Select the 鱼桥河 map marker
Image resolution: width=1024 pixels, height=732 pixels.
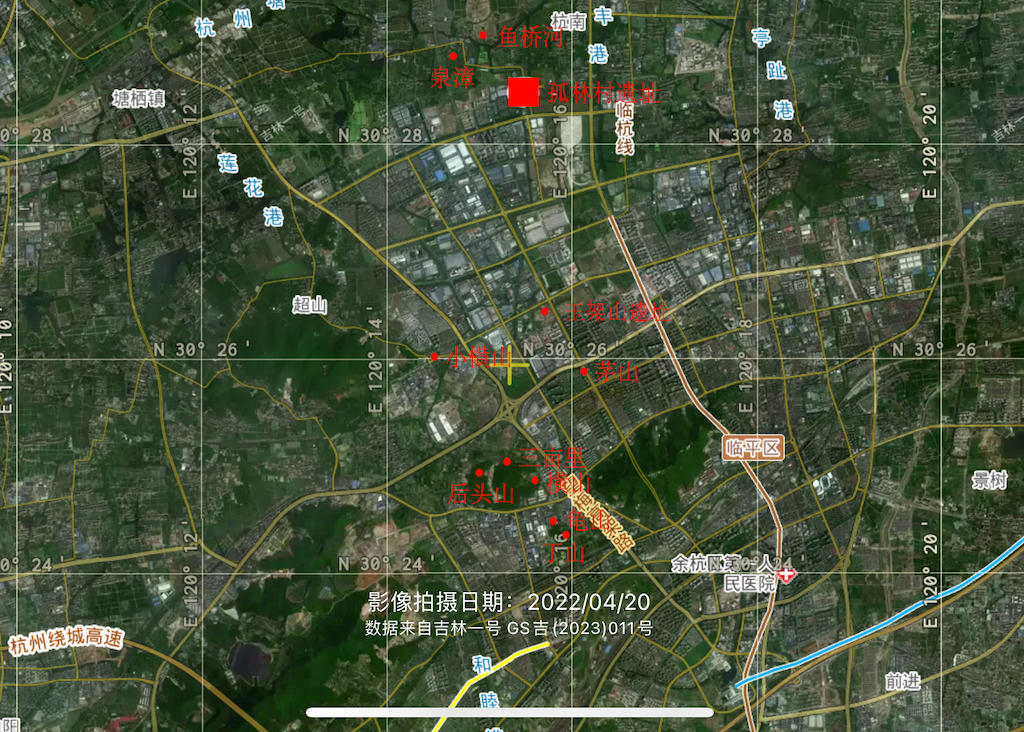(483, 35)
